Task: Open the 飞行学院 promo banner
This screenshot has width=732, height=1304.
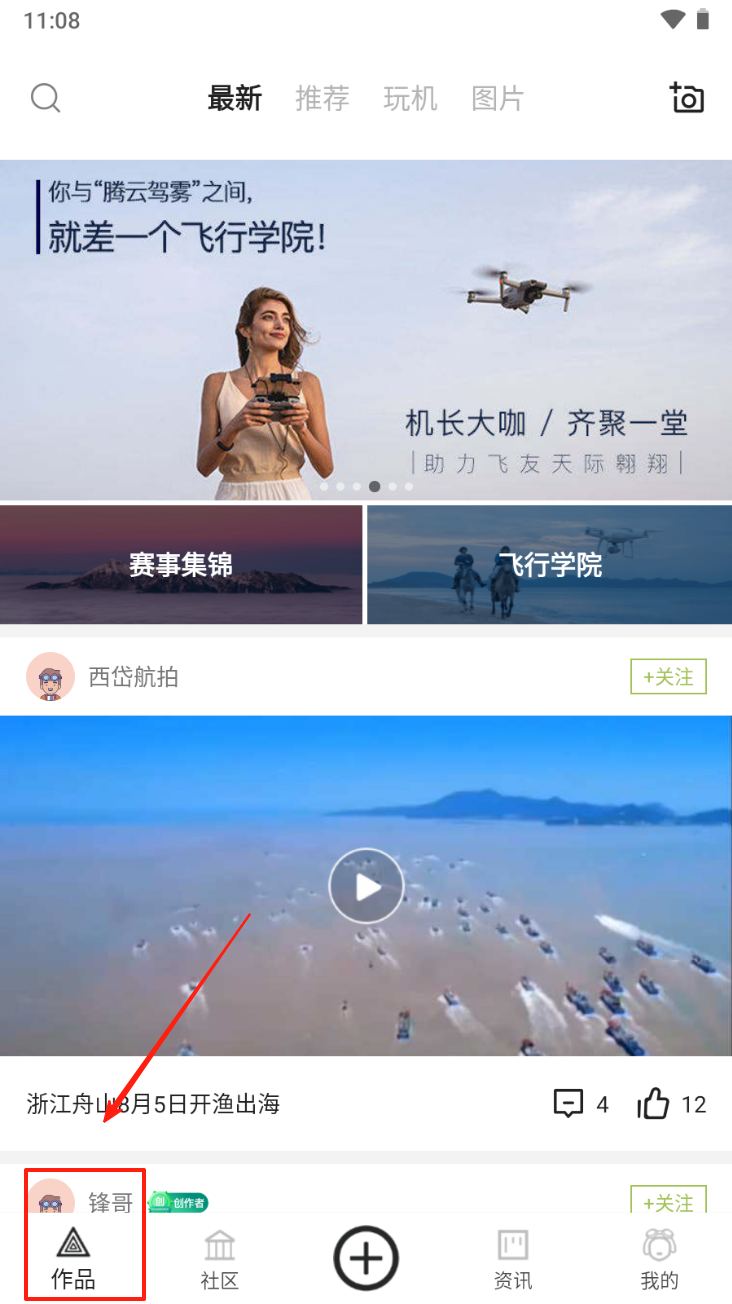Action: pos(366,330)
